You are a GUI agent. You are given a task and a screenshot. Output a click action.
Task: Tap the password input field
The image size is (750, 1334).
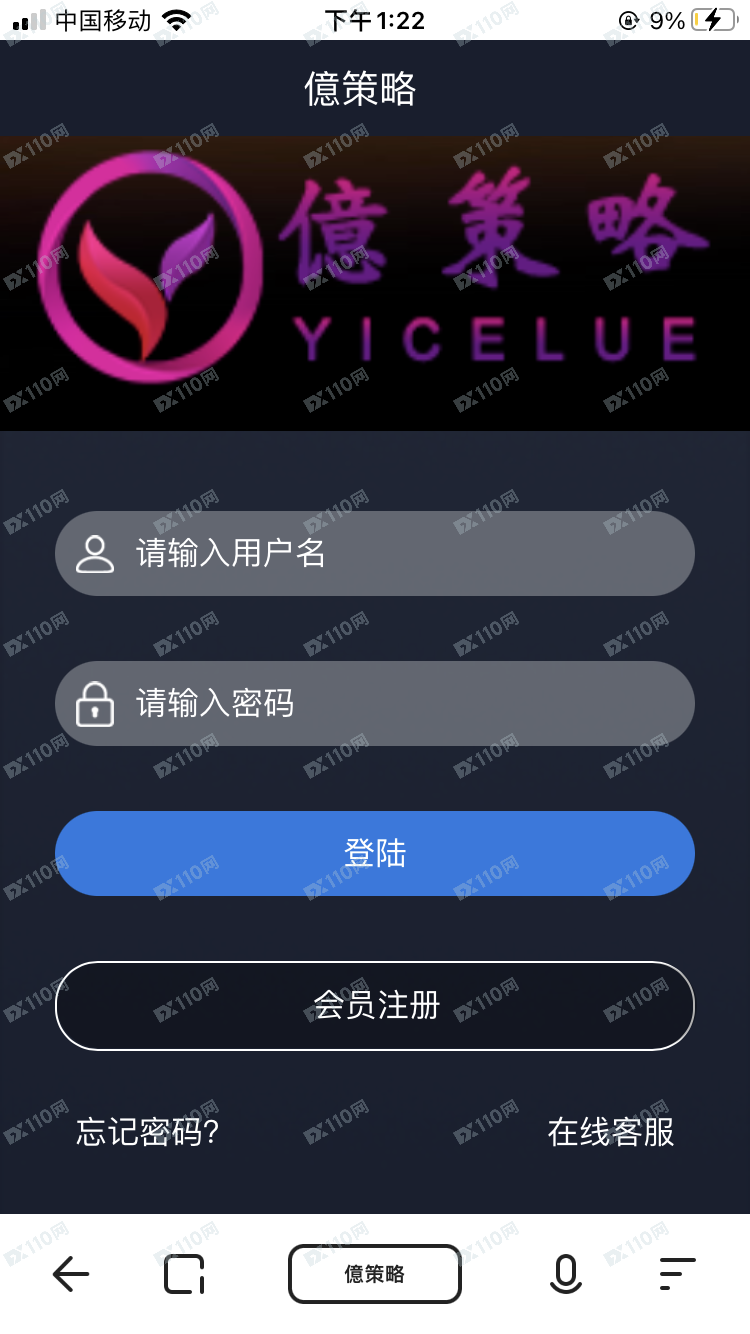[400, 703]
